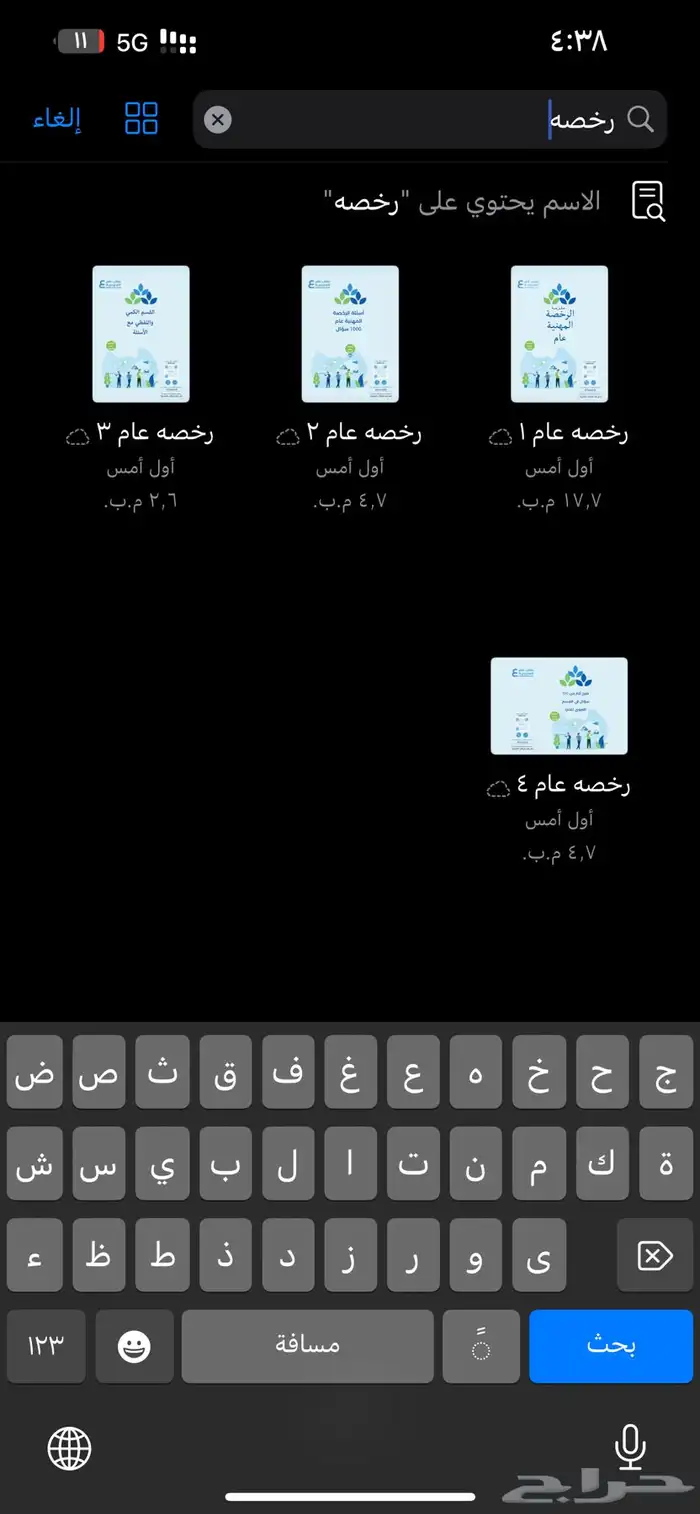Switch the files view with the grid icon
The width and height of the screenshot is (700, 1514).
[141, 119]
